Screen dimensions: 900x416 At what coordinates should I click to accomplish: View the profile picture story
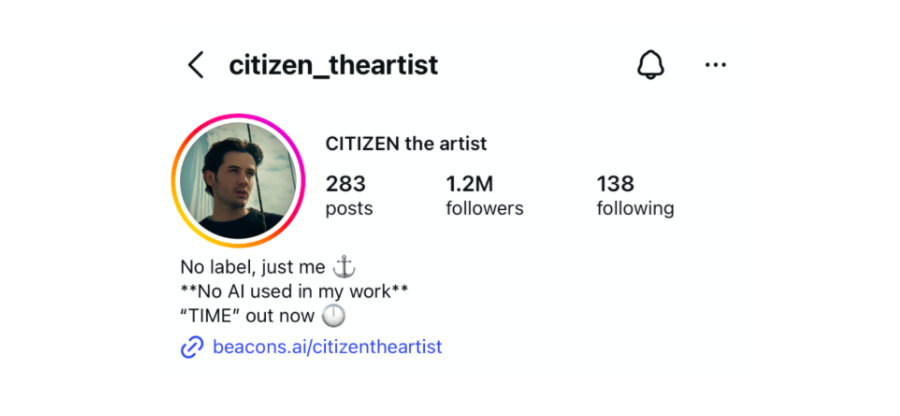pos(237,181)
